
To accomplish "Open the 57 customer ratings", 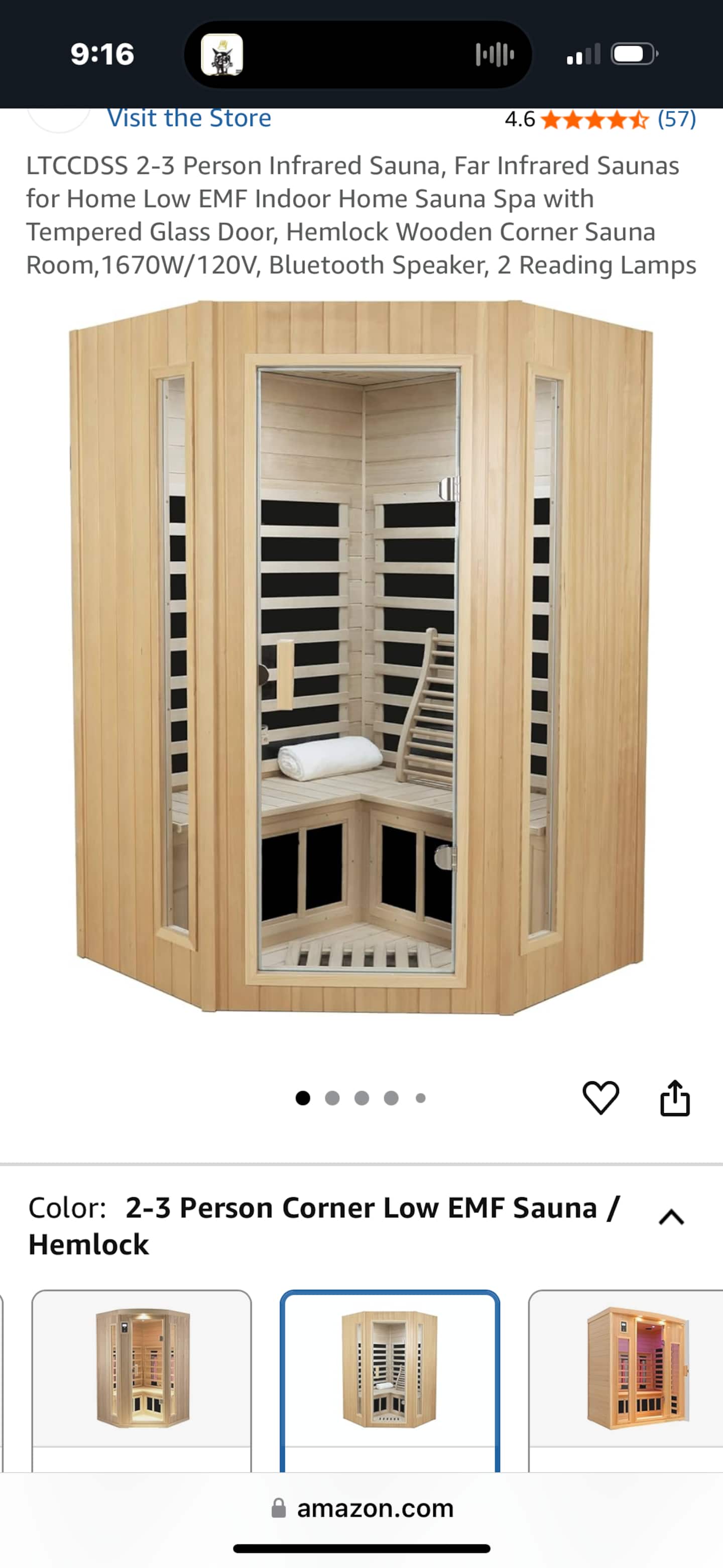I will pos(676,119).
